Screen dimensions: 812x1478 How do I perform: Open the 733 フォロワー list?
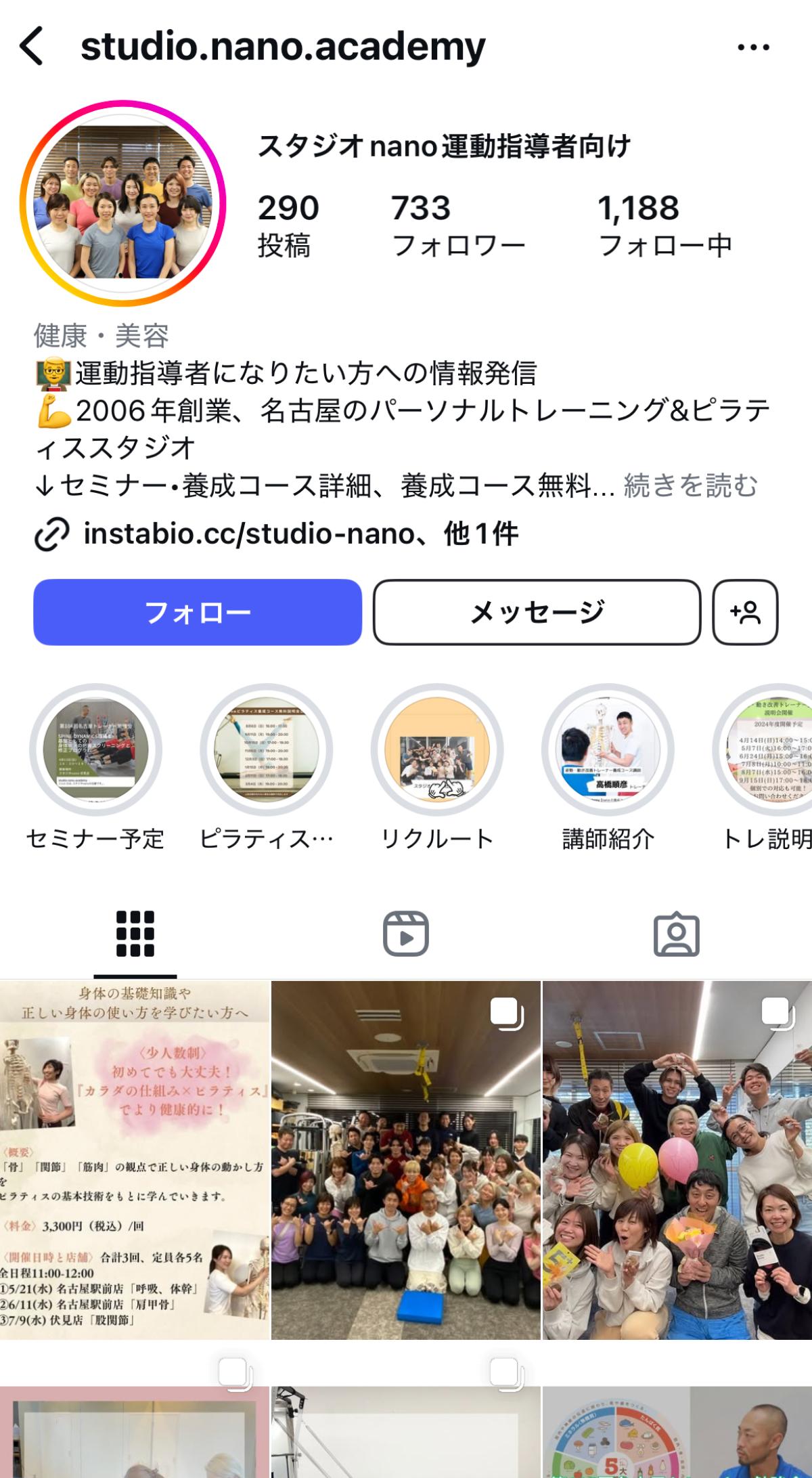tap(458, 226)
